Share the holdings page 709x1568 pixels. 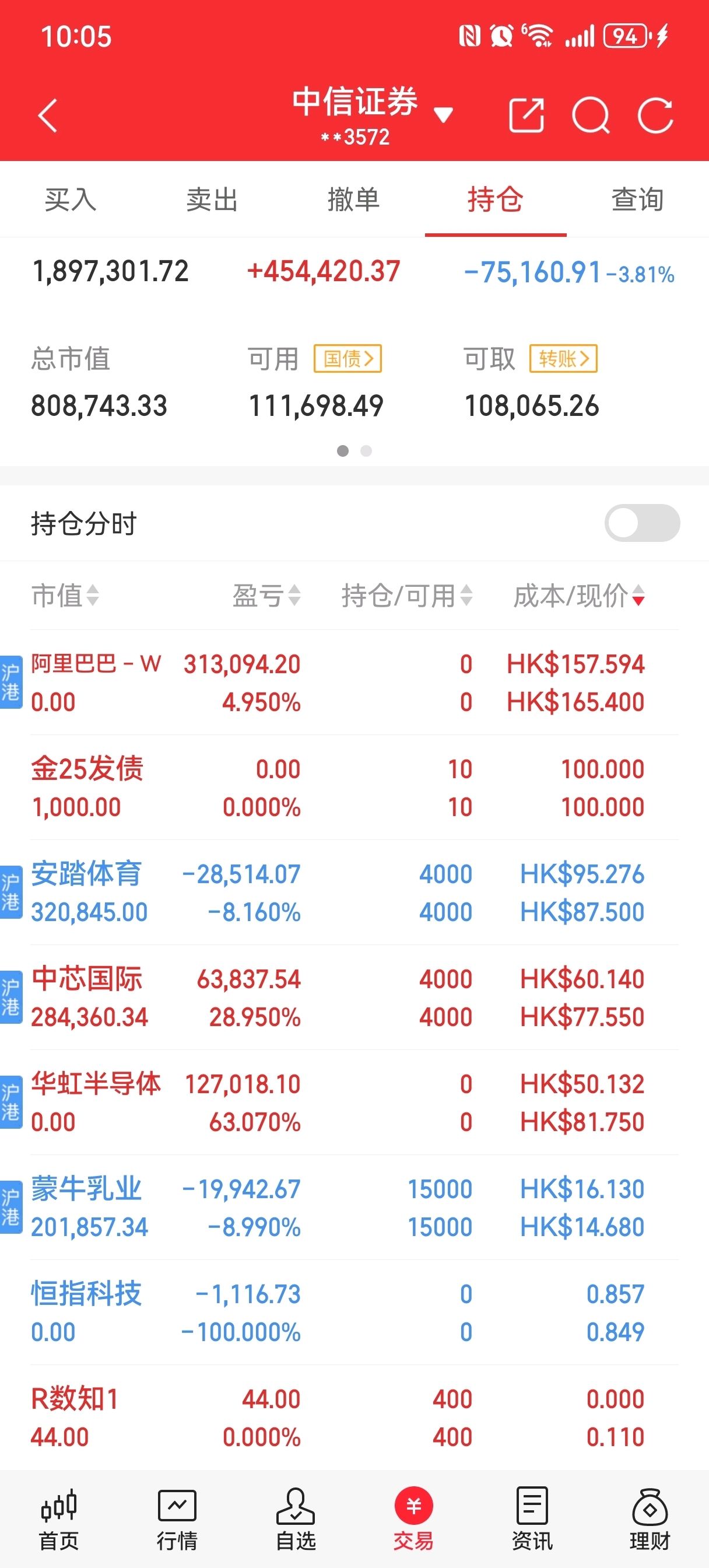pyautogui.click(x=526, y=114)
